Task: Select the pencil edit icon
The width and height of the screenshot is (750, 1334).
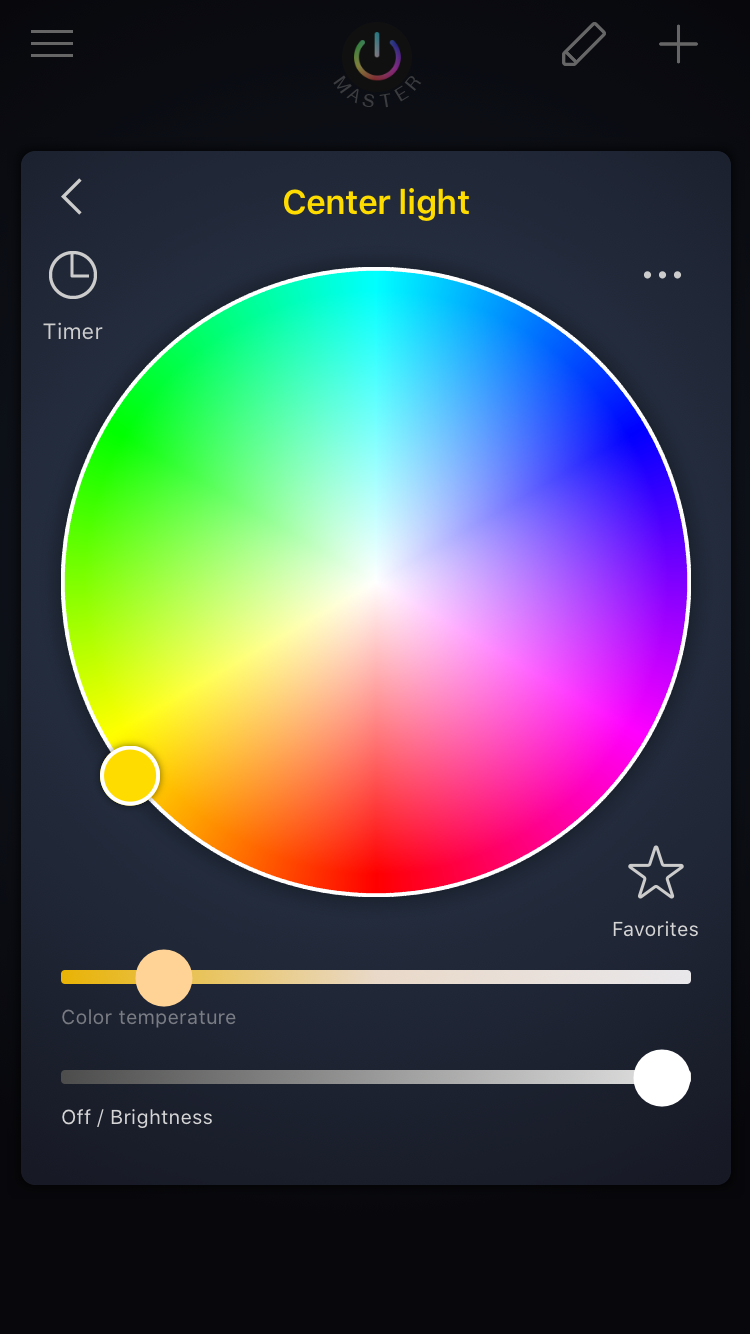Action: tap(583, 44)
